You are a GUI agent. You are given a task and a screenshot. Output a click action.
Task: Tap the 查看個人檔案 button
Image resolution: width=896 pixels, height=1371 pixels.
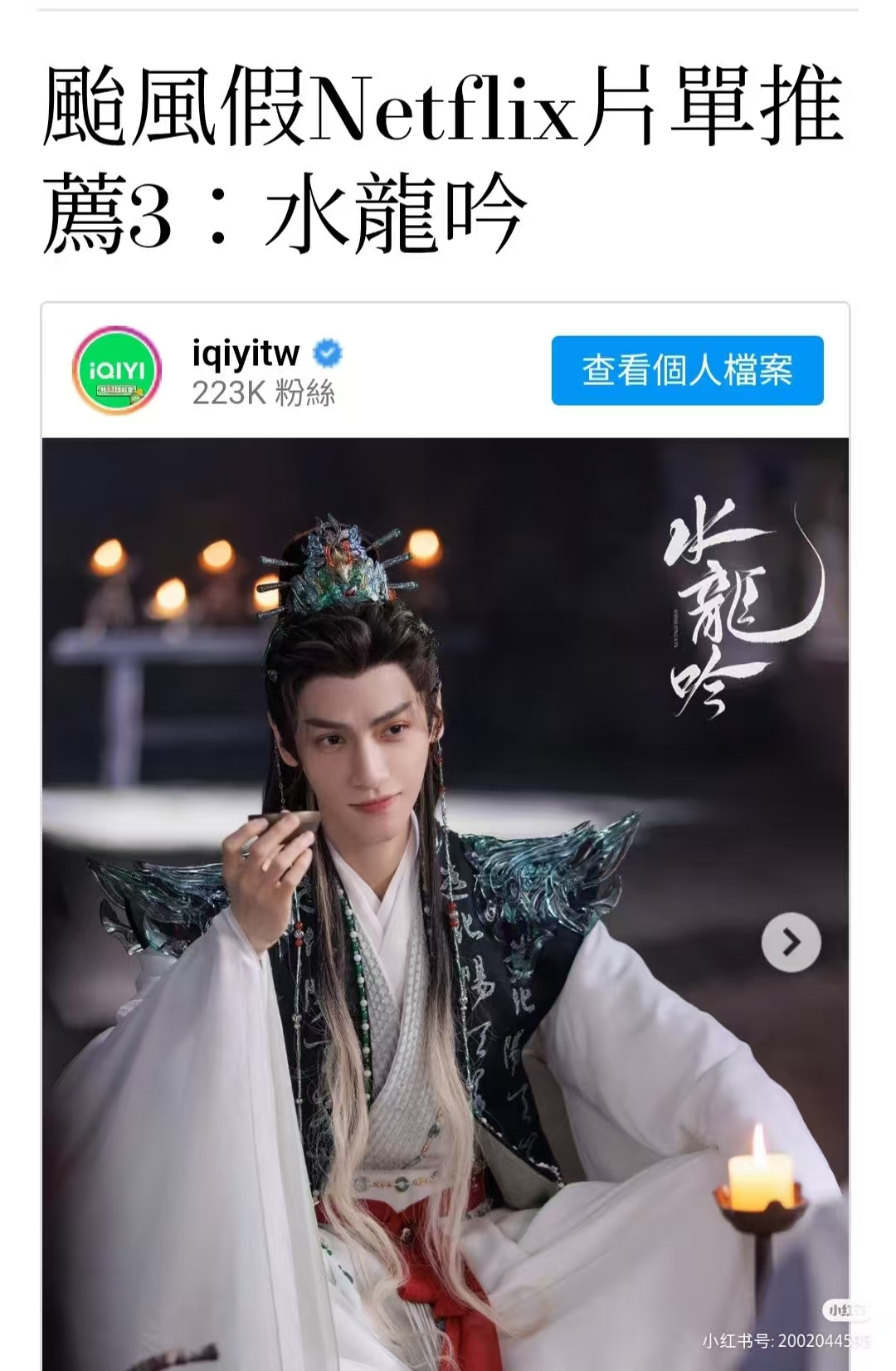coord(687,370)
